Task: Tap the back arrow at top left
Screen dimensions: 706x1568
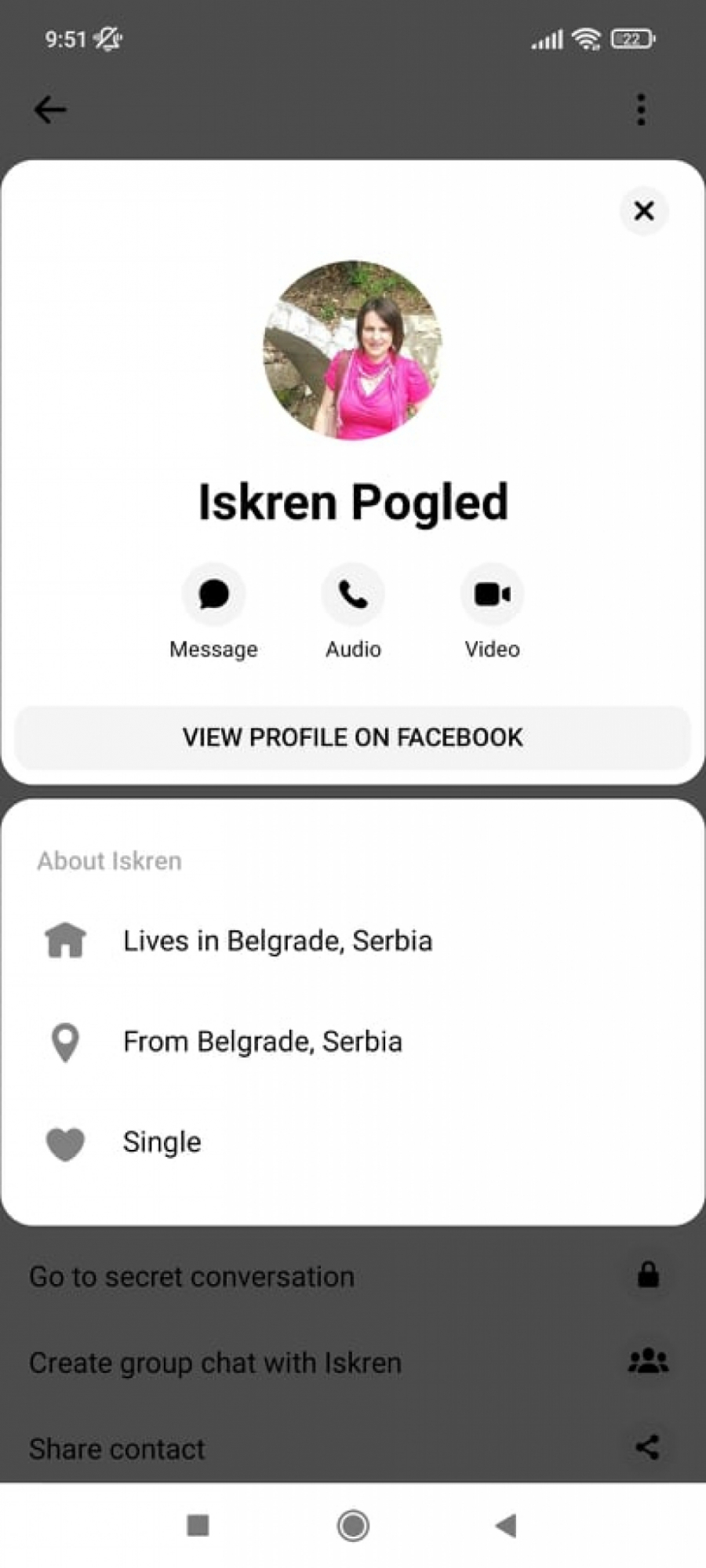Action: click(50, 110)
